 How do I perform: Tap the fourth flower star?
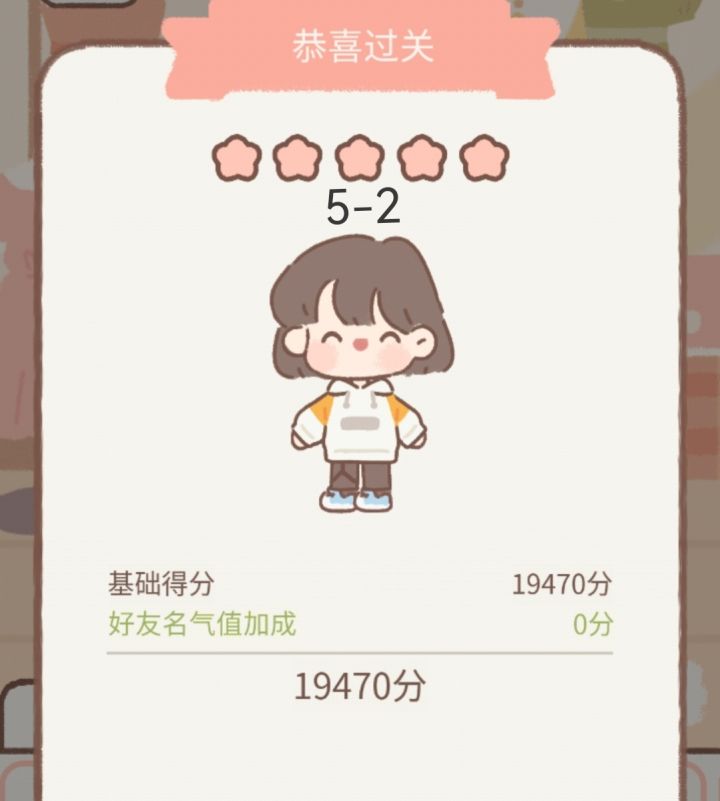pyautogui.click(x=420, y=158)
